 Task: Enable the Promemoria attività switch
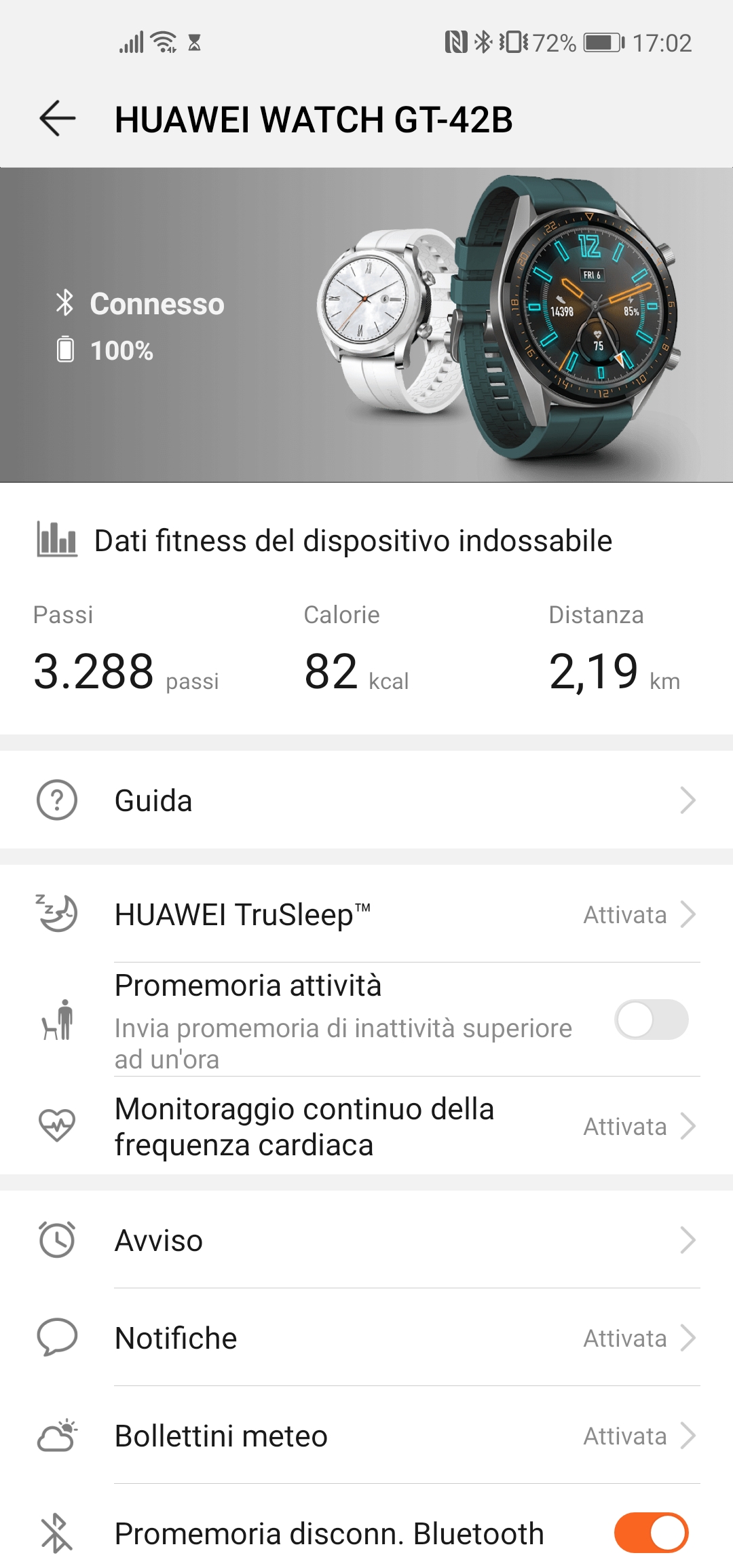pos(651,1020)
